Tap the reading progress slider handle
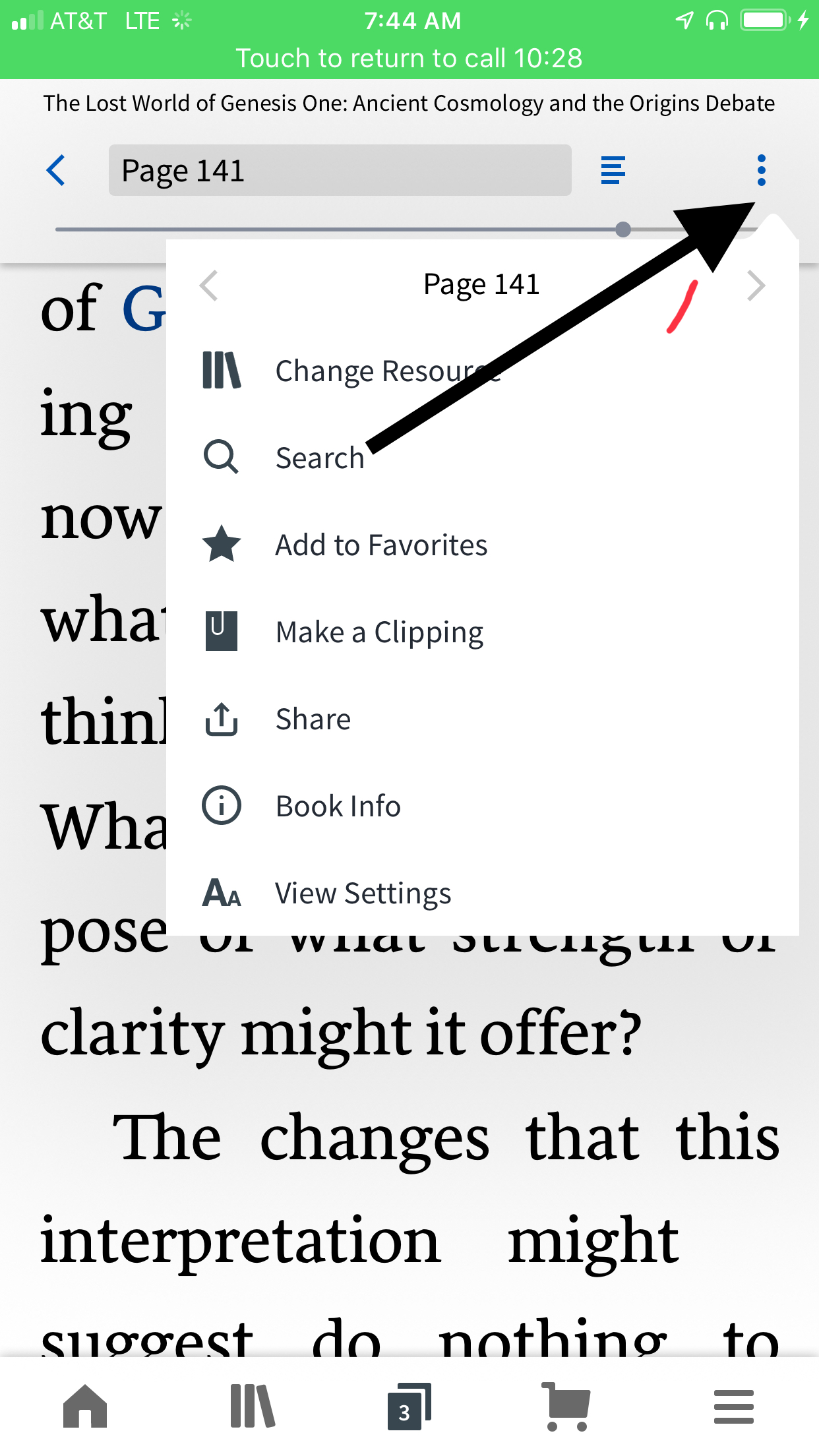Screen dimensions: 819x1456 click(623, 229)
